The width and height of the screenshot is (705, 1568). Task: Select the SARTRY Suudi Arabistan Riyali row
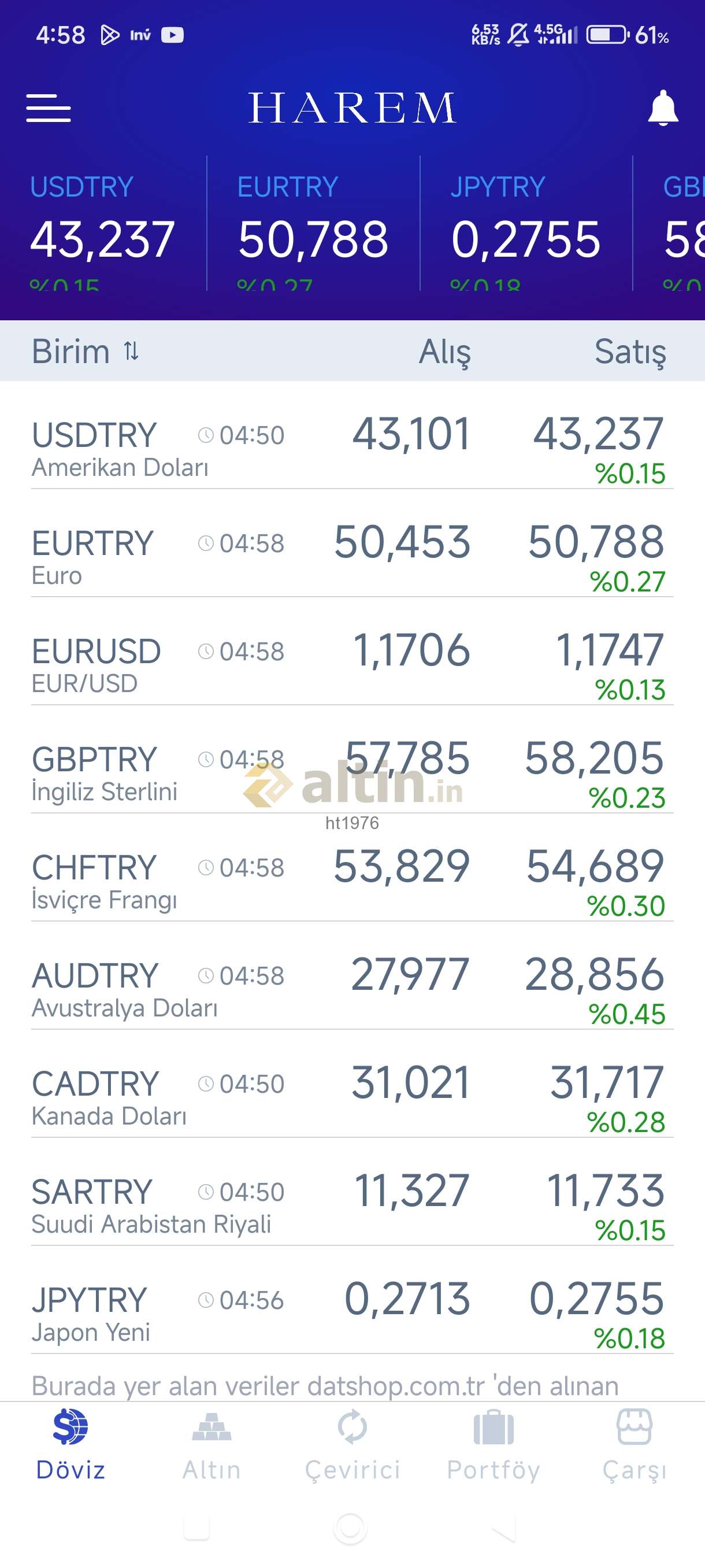pyautogui.click(x=352, y=1205)
